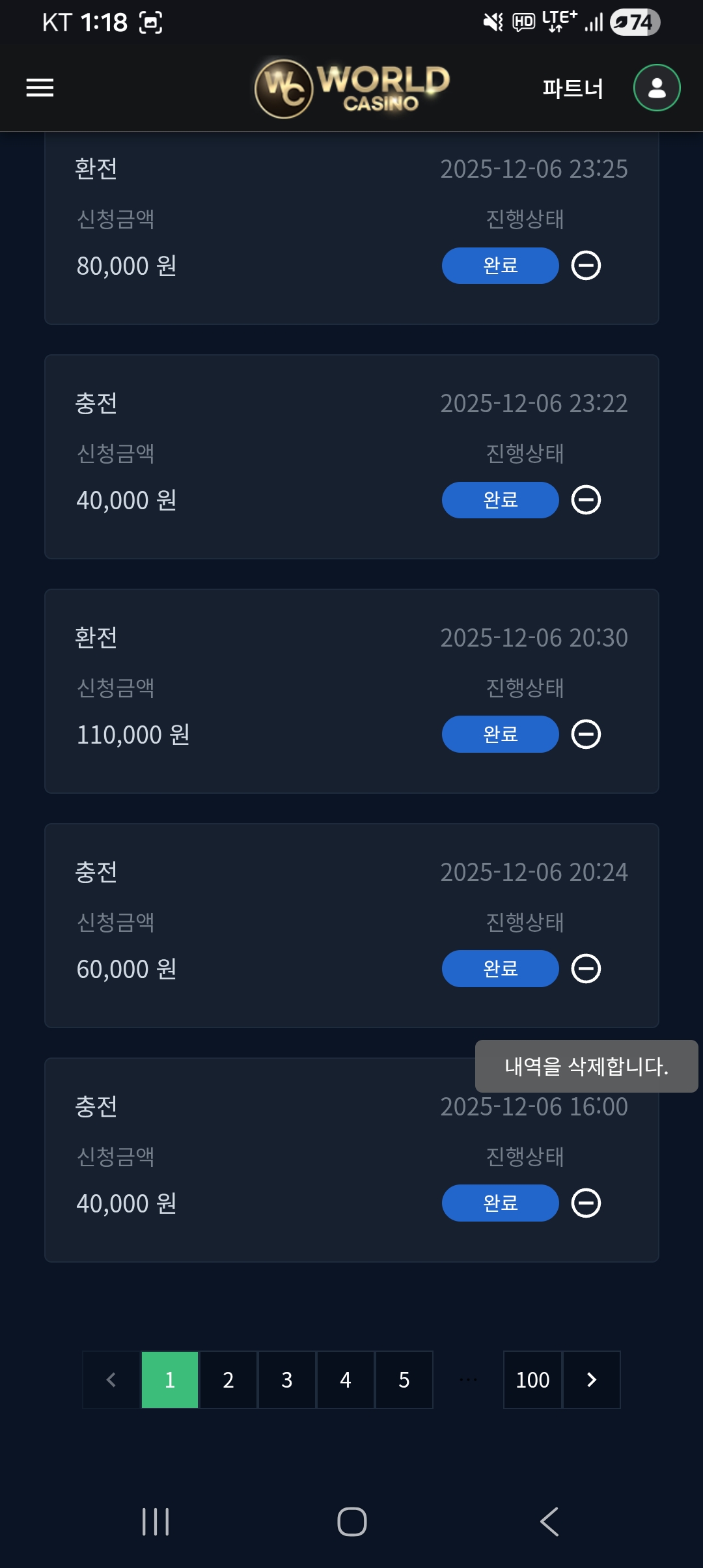Go to the next page arrow

591,1380
